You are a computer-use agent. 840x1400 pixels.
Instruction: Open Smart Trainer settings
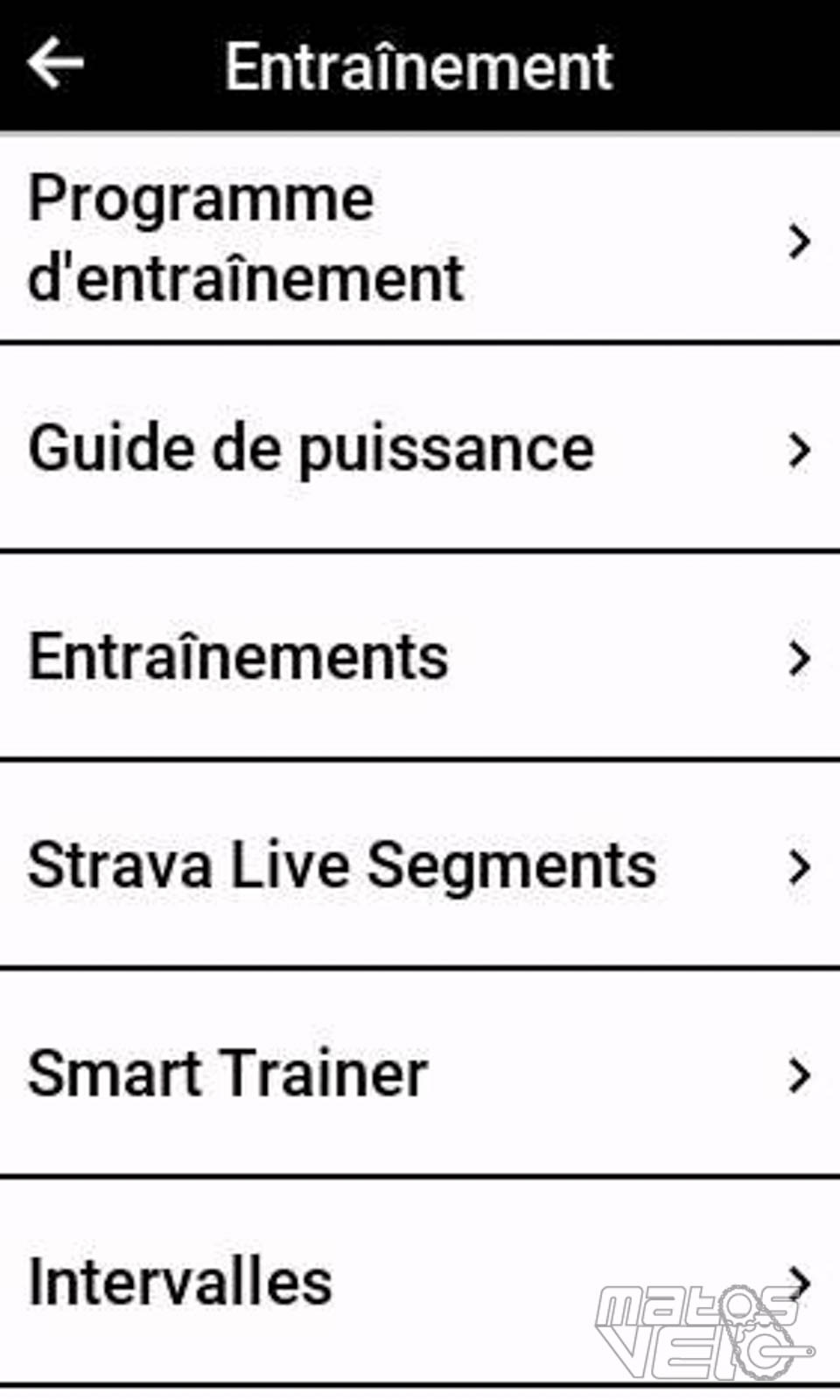pyautogui.click(x=420, y=1073)
